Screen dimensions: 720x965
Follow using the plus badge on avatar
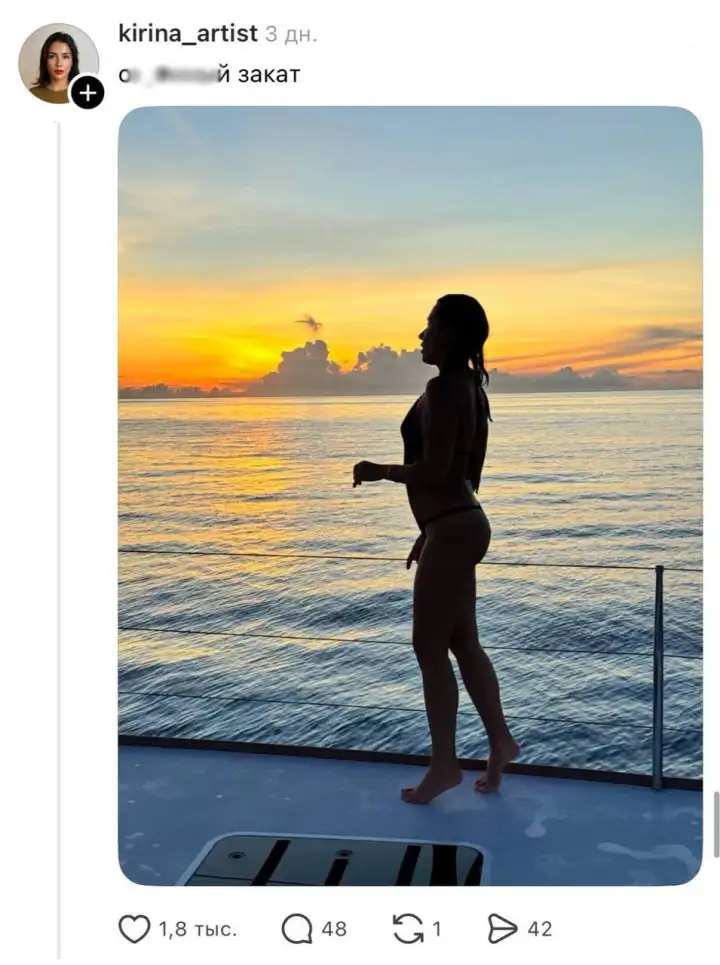tap(88, 93)
